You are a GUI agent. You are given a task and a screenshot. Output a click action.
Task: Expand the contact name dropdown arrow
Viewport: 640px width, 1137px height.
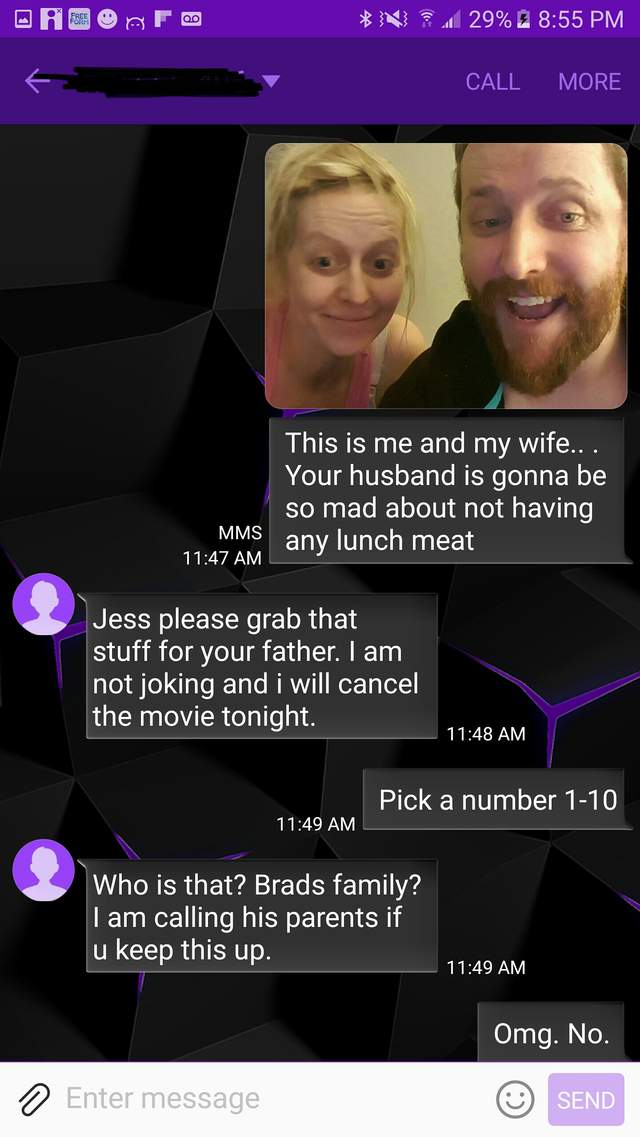(271, 82)
